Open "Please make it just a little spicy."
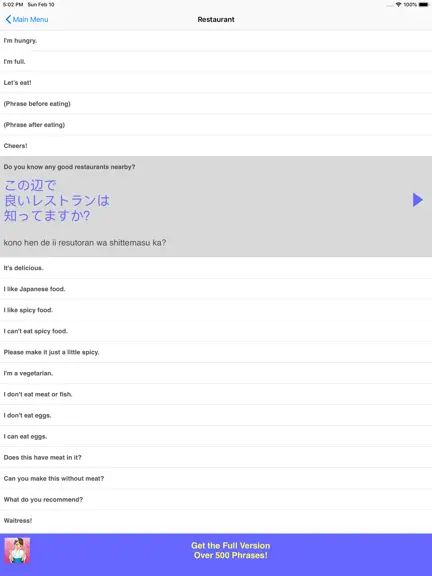Viewport: 432px width, 576px height. click(216, 352)
